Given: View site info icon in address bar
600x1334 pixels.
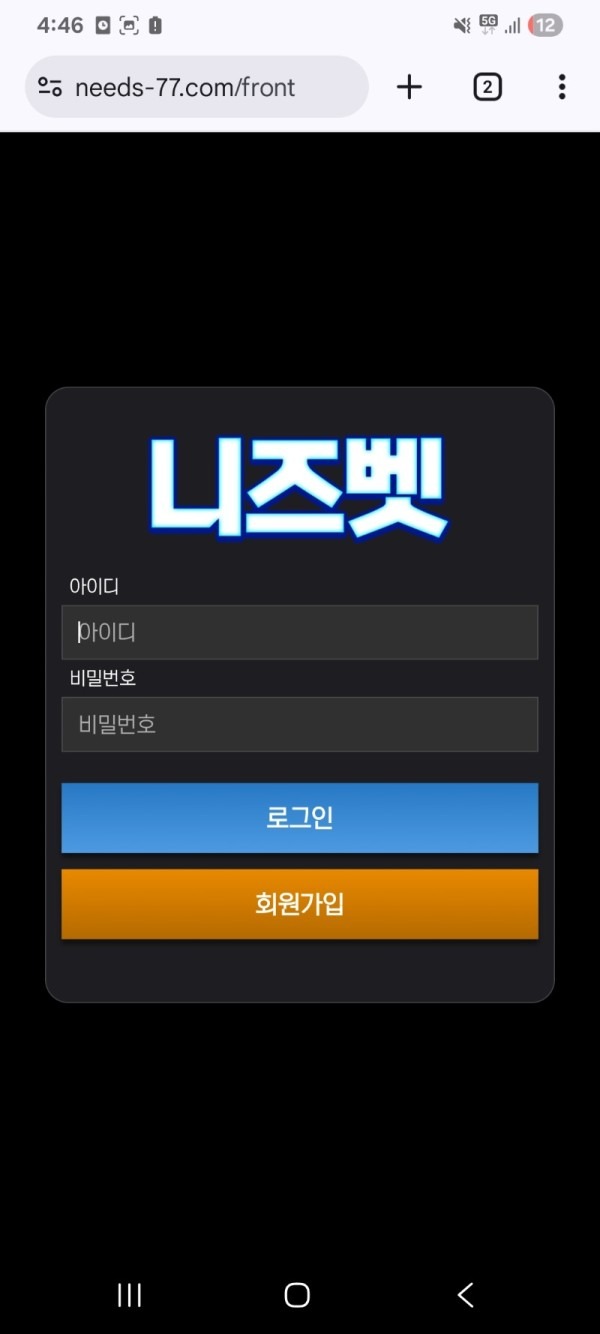Looking at the screenshot, I should coord(50,87).
